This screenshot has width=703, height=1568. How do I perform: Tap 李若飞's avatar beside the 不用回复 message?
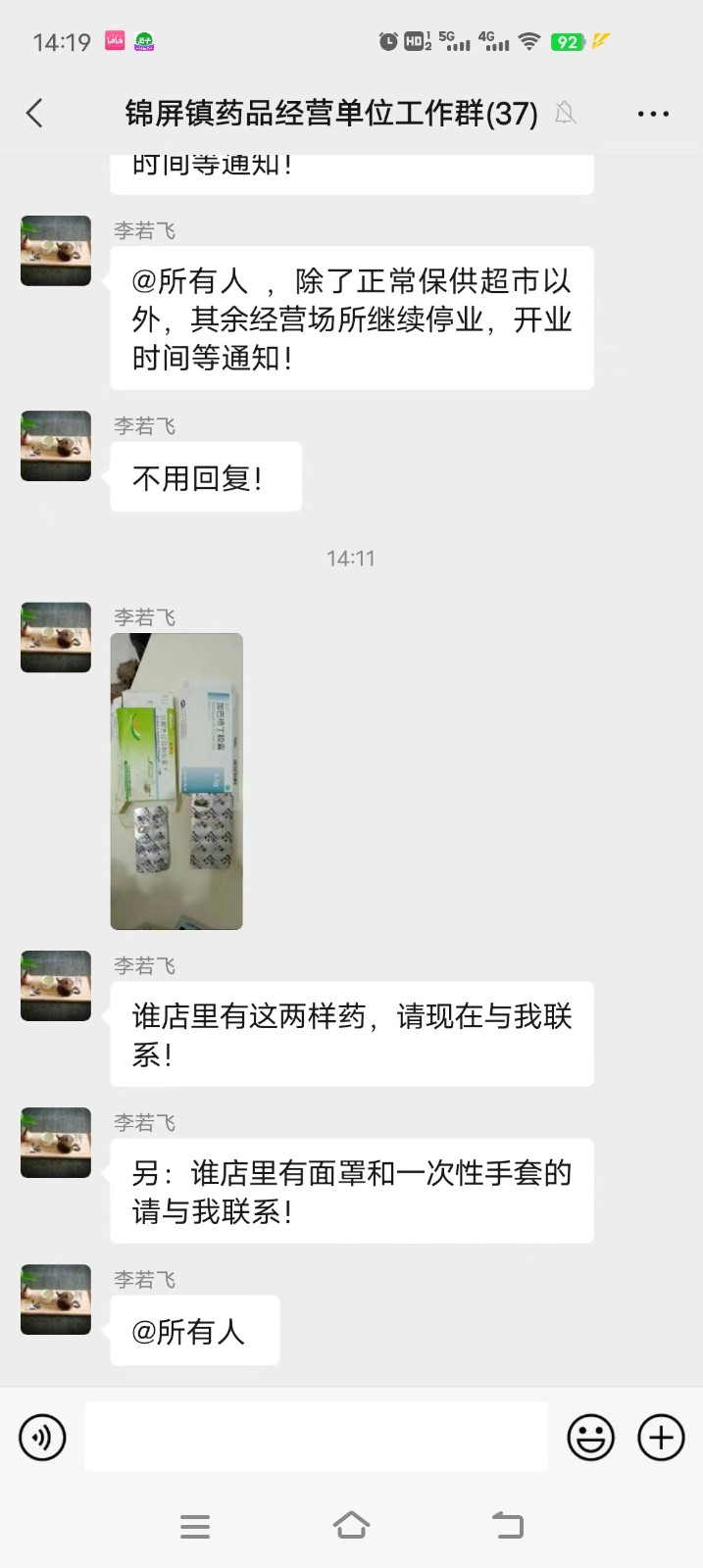(56, 446)
